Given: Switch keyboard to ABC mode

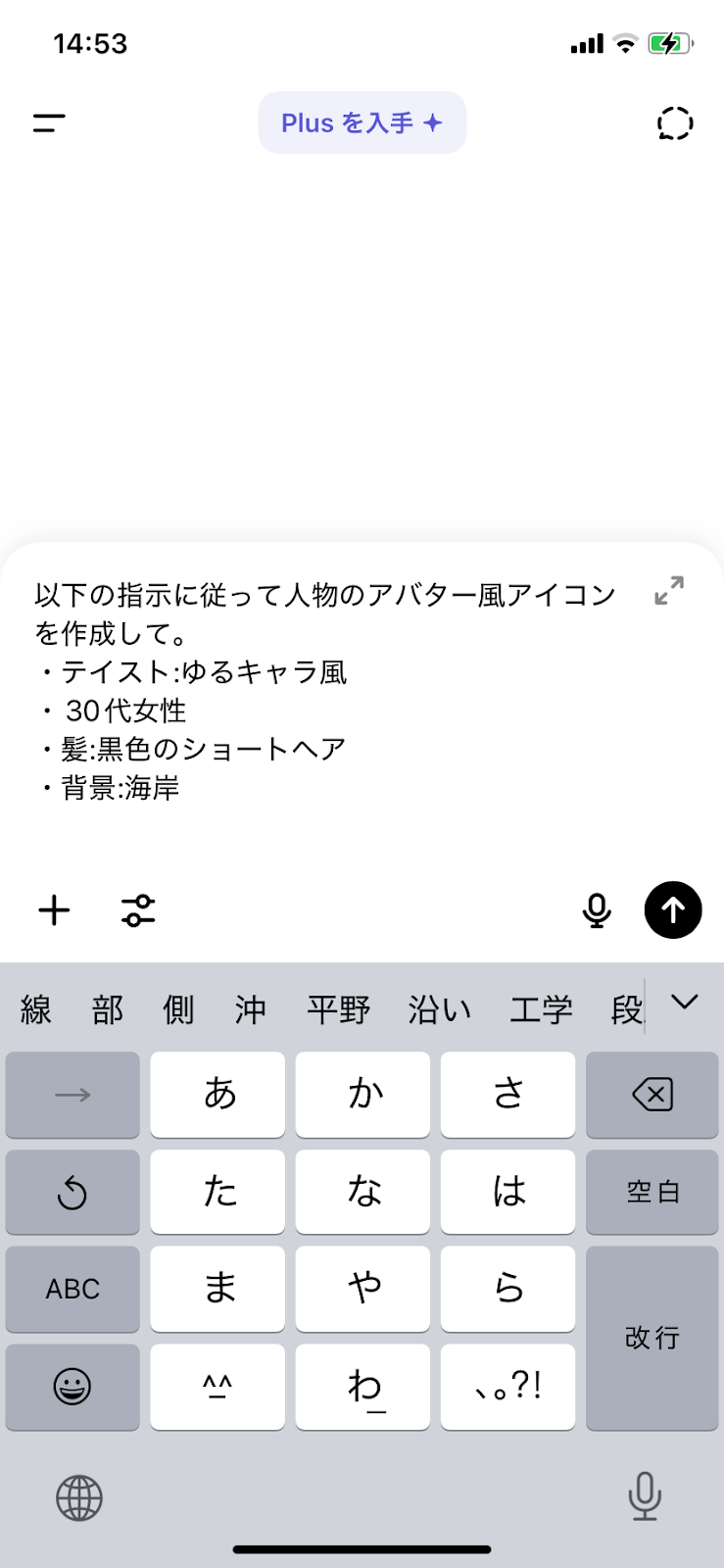Looking at the screenshot, I should coord(72,1289).
